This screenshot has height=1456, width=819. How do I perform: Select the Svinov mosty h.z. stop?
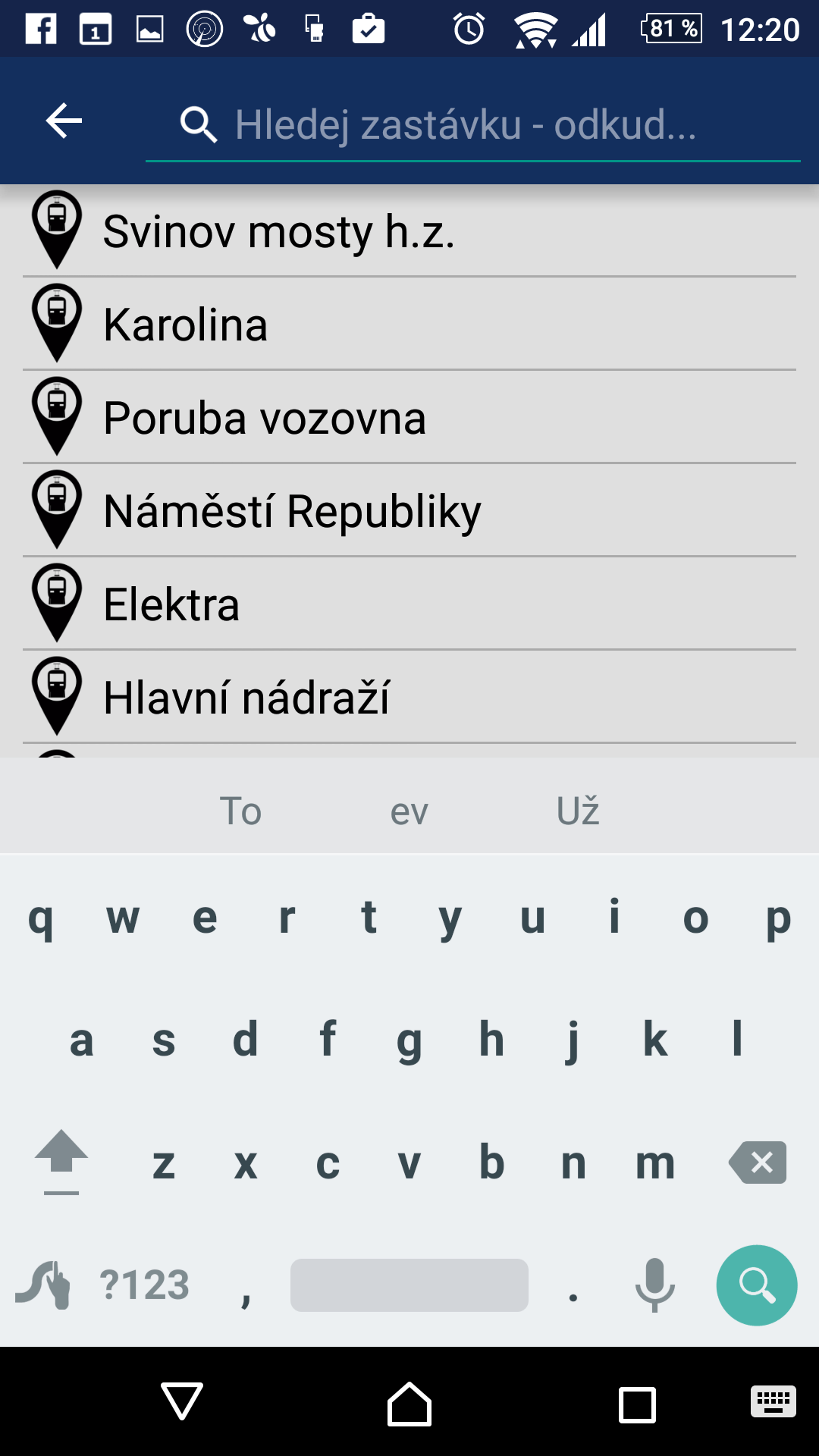tap(409, 231)
